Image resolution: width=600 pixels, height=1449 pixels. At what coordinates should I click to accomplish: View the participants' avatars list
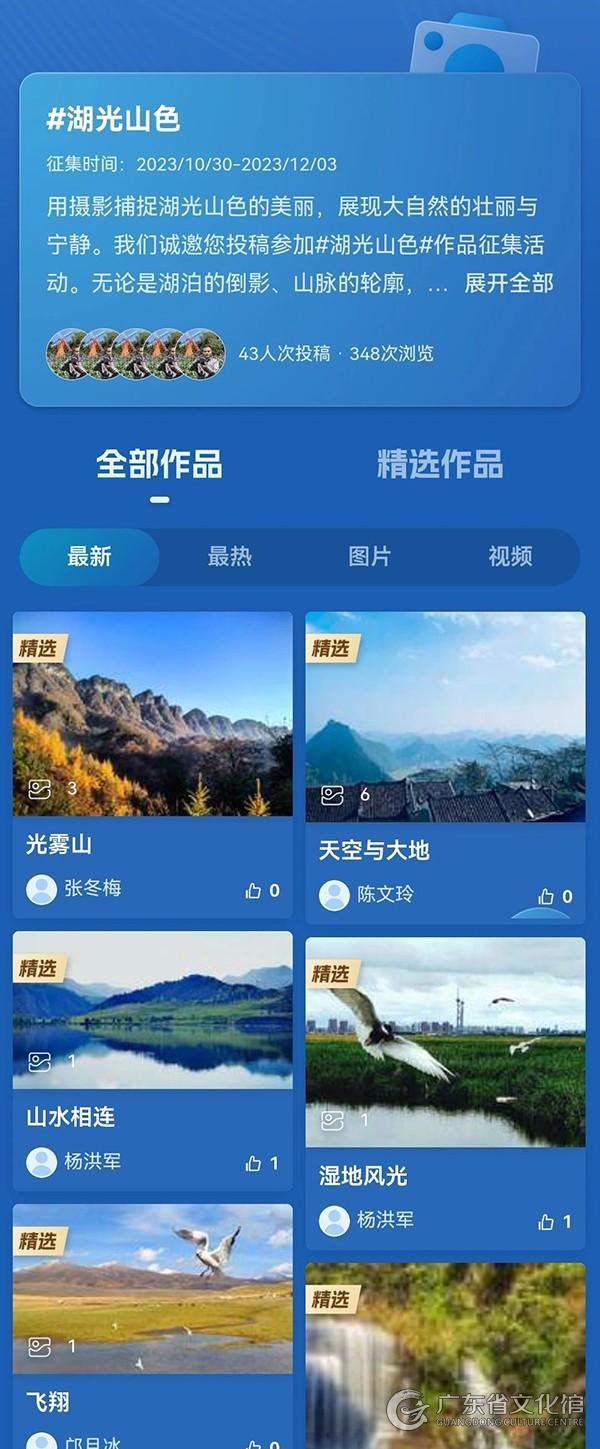[135, 353]
